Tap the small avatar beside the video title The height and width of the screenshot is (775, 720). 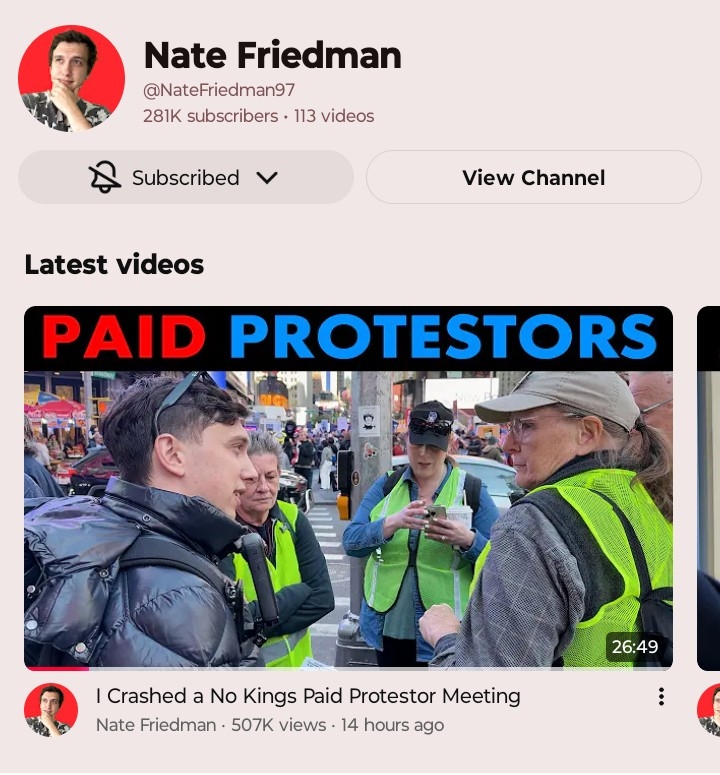pyautogui.click(x=51, y=710)
